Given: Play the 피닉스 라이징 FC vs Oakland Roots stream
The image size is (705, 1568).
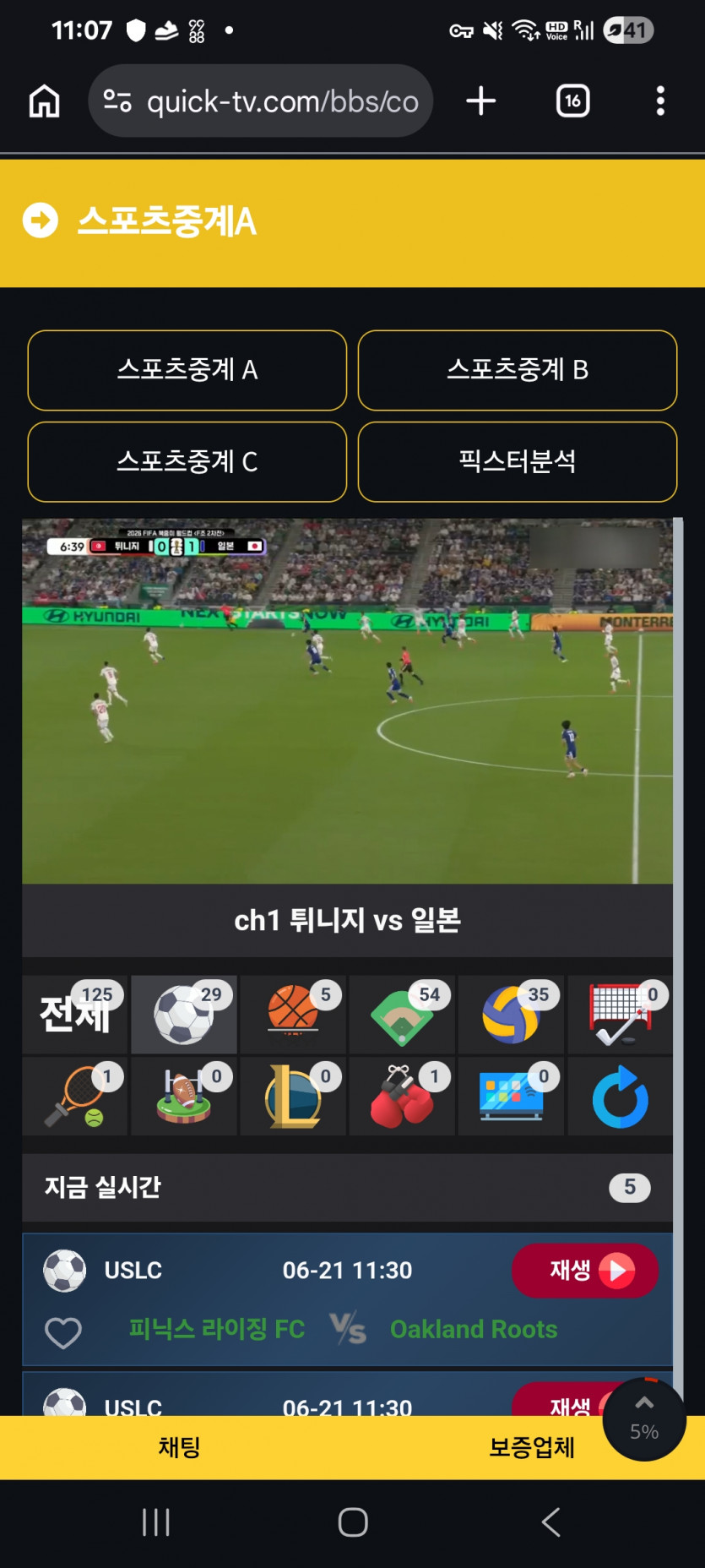Looking at the screenshot, I should click(x=585, y=1270).
